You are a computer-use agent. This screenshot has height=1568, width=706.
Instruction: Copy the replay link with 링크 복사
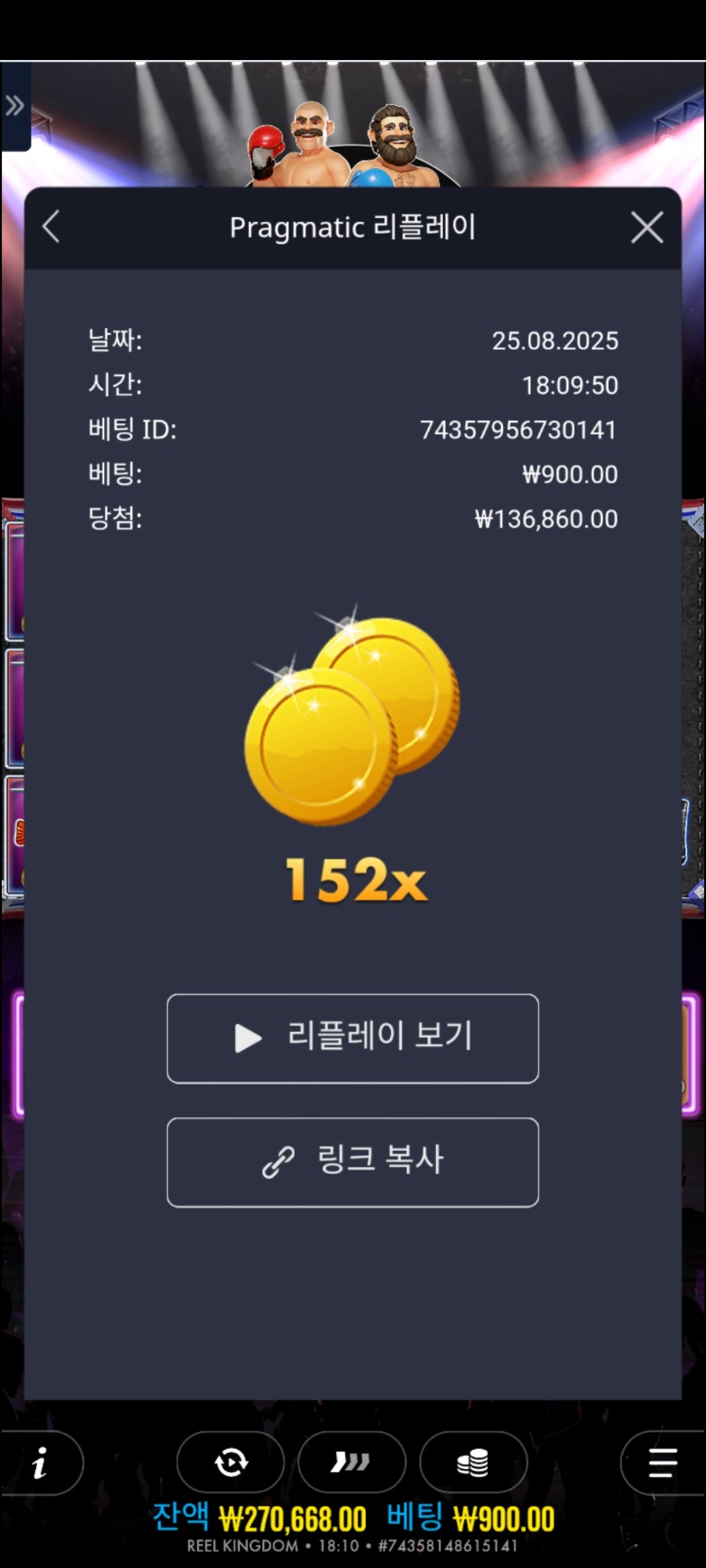point(352,1161)
